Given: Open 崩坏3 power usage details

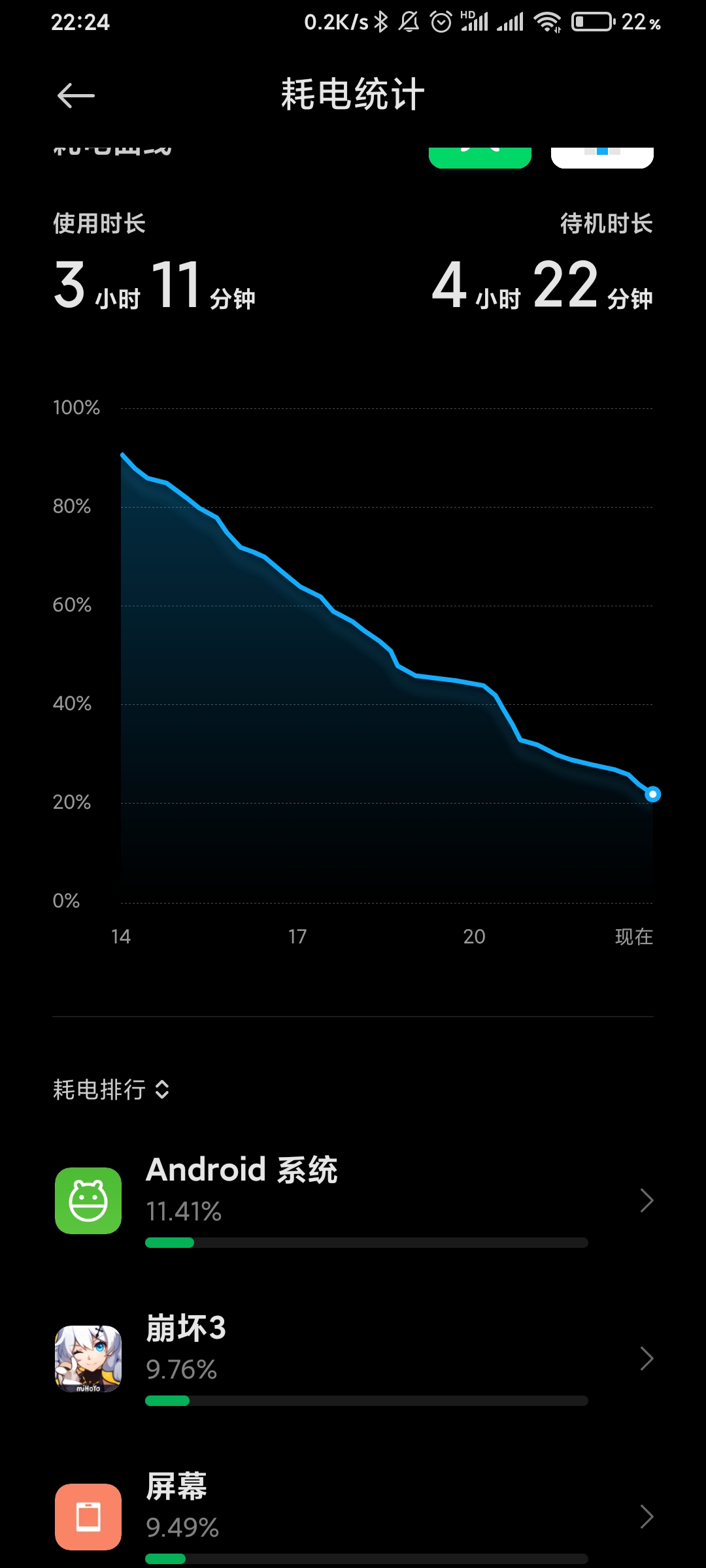Looking at the screenshot, I should [x=353, y=1359].
